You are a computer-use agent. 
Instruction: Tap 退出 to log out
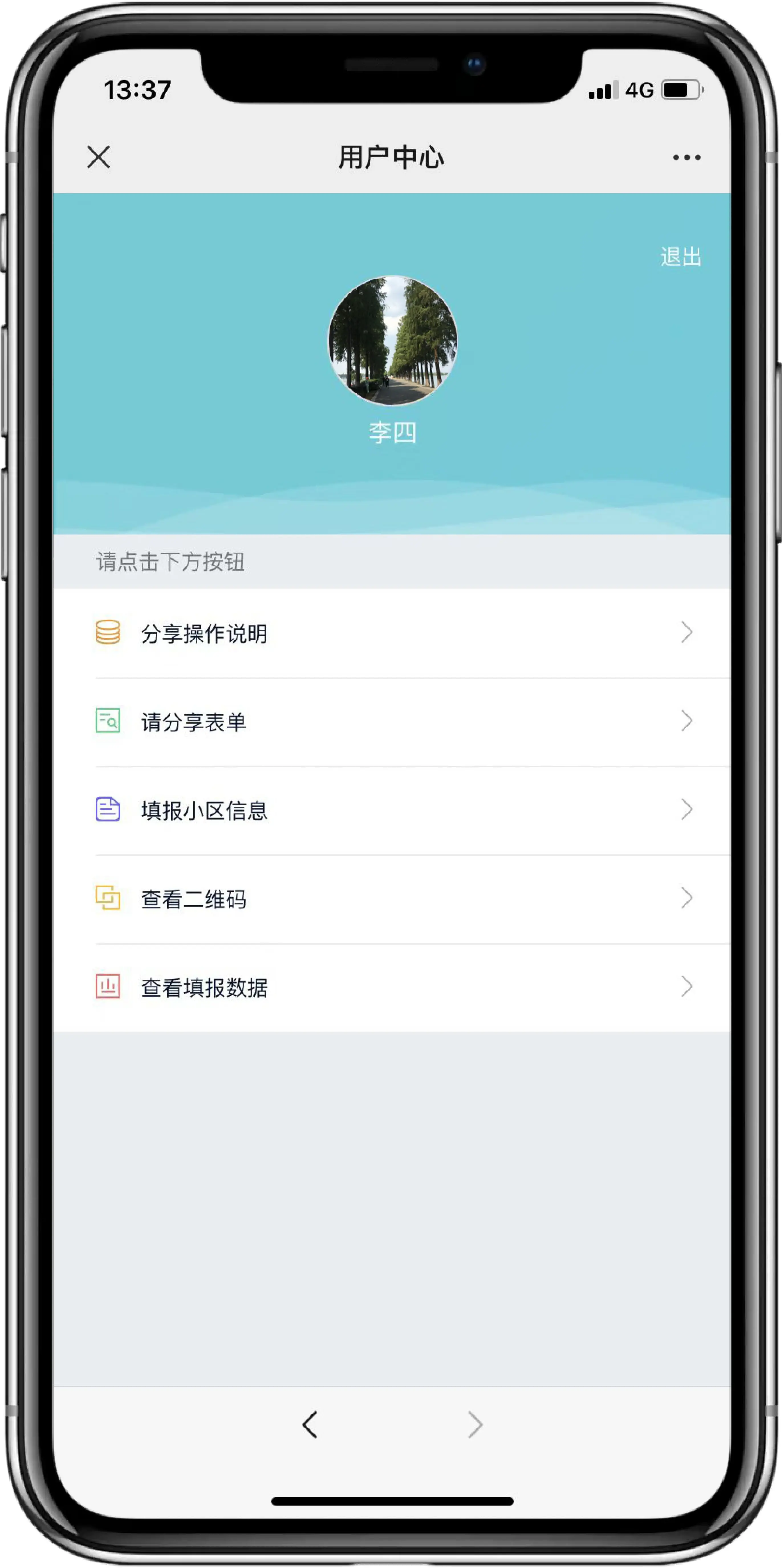680,257
